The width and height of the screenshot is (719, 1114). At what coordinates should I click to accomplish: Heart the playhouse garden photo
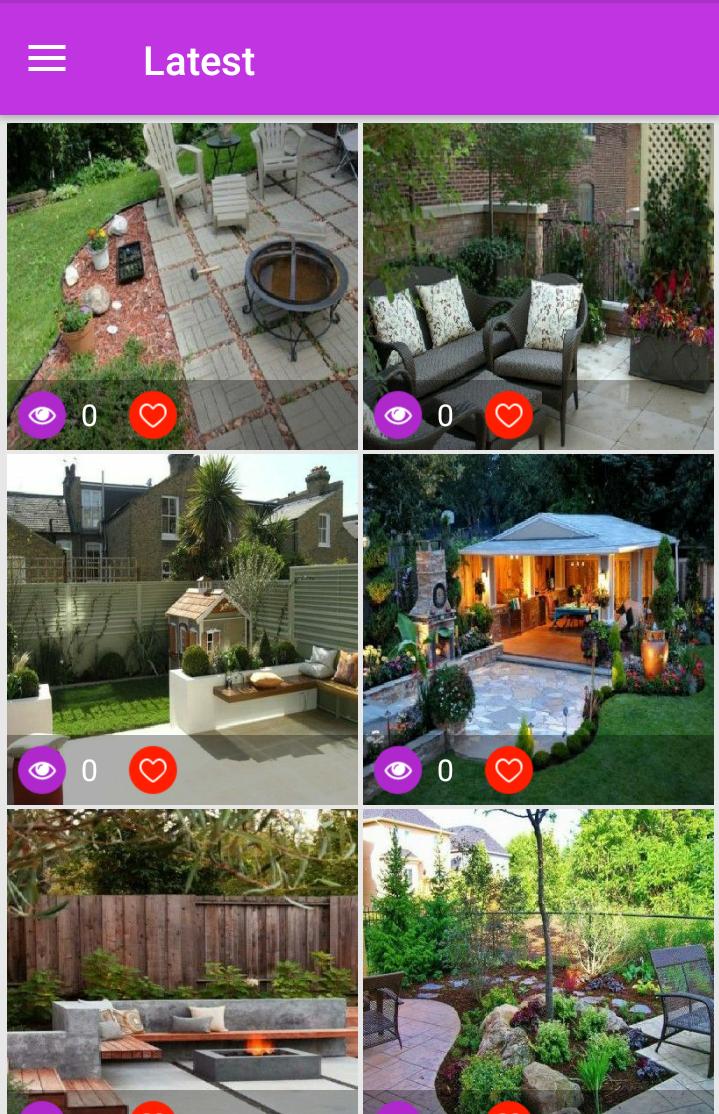pyautogui.click(x=153, y=770)
